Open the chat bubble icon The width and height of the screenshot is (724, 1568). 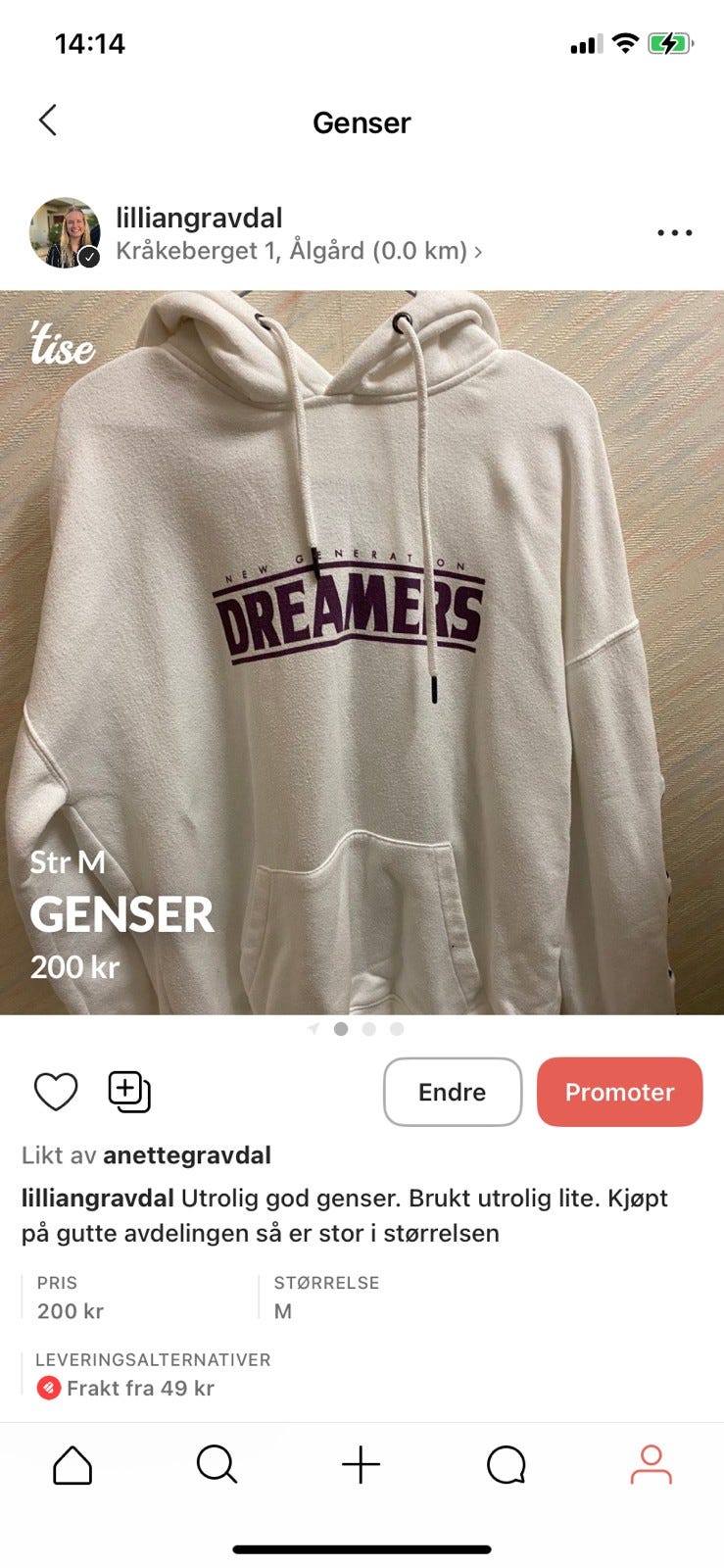click(x=507, y=1466)
